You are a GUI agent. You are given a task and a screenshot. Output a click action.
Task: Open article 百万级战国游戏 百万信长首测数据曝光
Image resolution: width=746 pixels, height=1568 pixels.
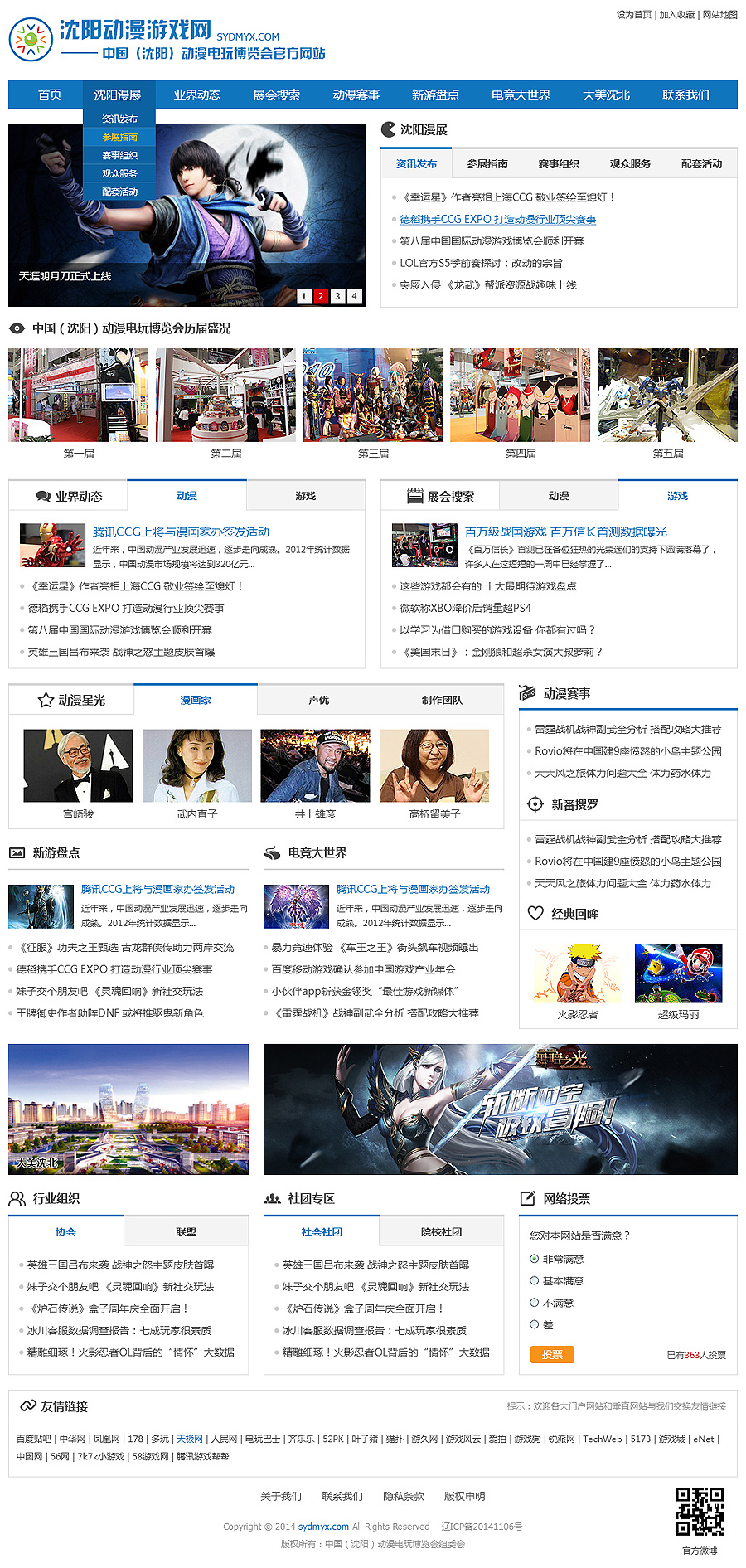565,532
